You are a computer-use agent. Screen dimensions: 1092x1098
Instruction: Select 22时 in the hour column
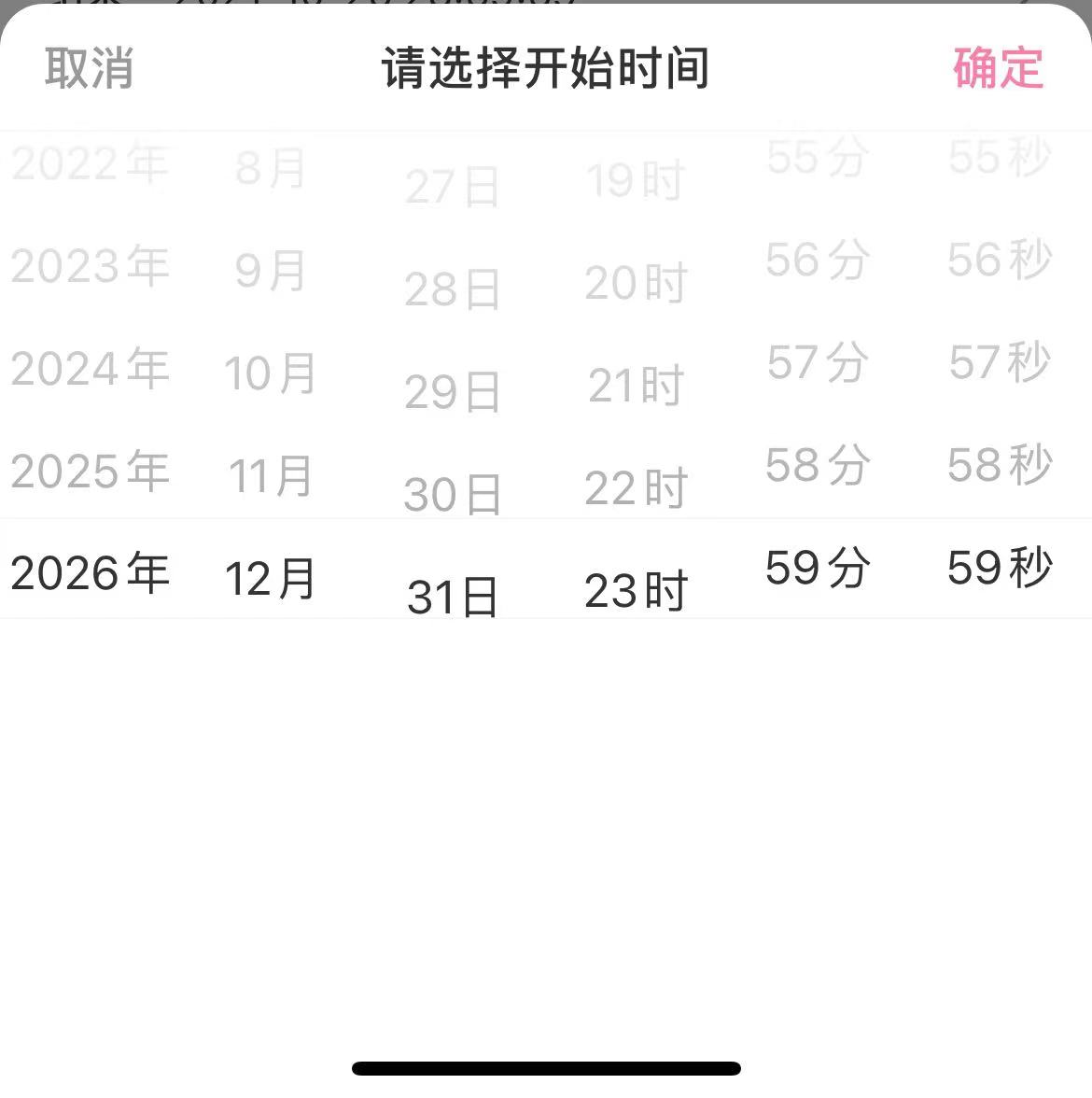pyautogui.click(x=636, y=488)
